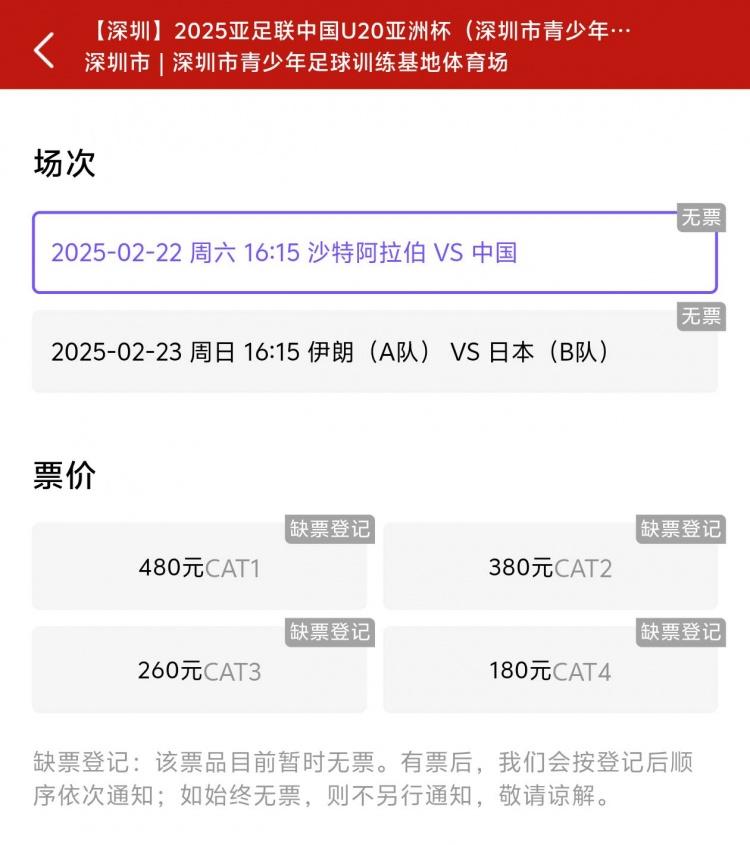Tap the back arrow in the header
This screenshot has width=750, height=845.
pyautogui.click(x=42, y=48)
